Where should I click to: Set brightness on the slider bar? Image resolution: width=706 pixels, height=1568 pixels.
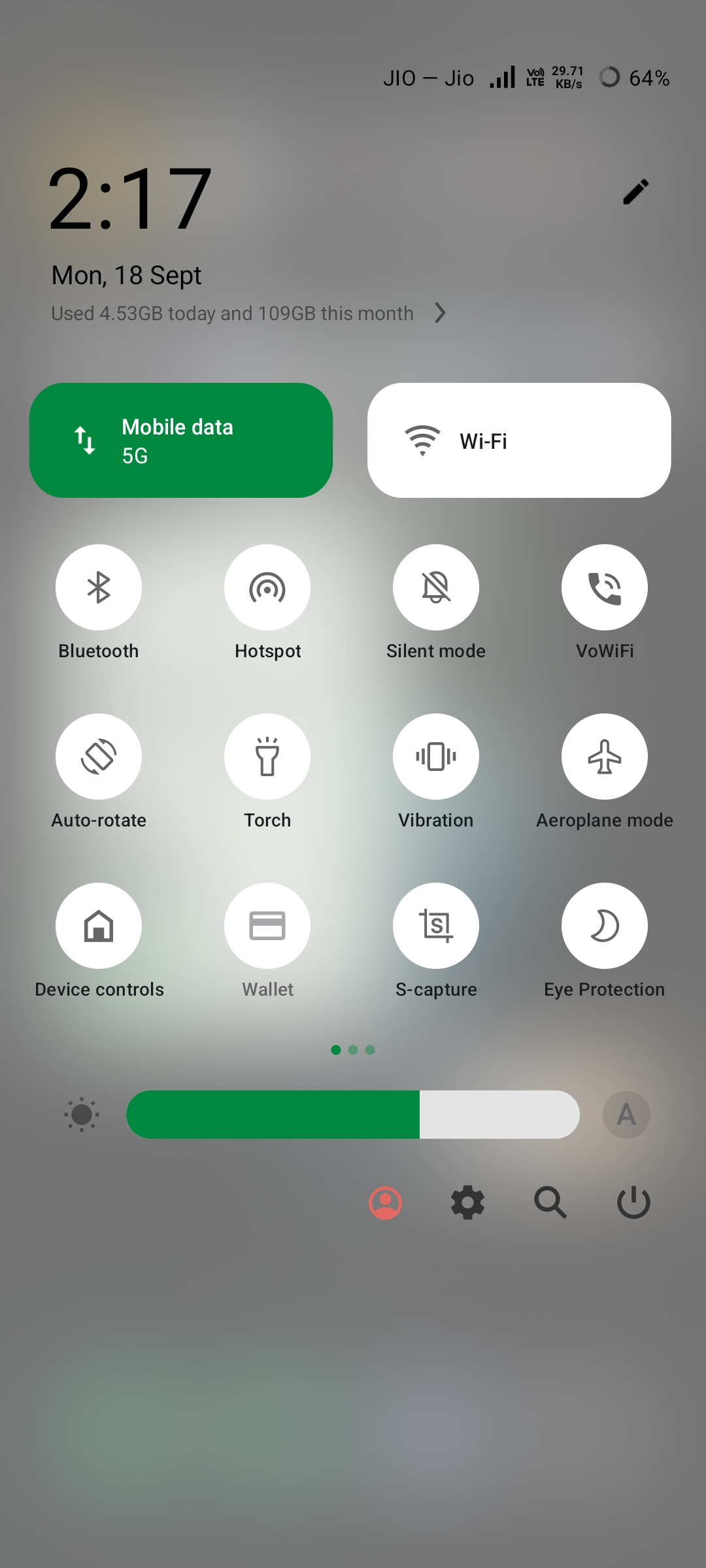tap(353, 1115)
